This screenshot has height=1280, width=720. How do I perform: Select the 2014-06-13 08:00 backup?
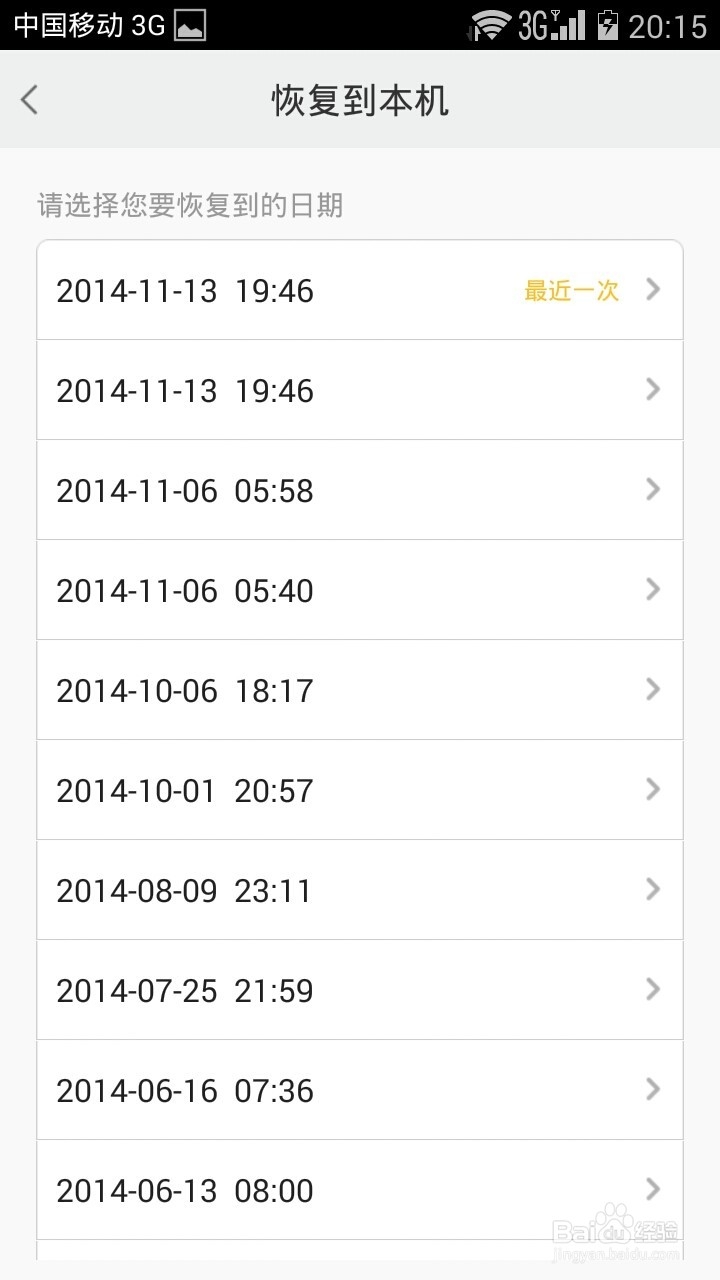pyautogui.click(x=360, y=1190)
